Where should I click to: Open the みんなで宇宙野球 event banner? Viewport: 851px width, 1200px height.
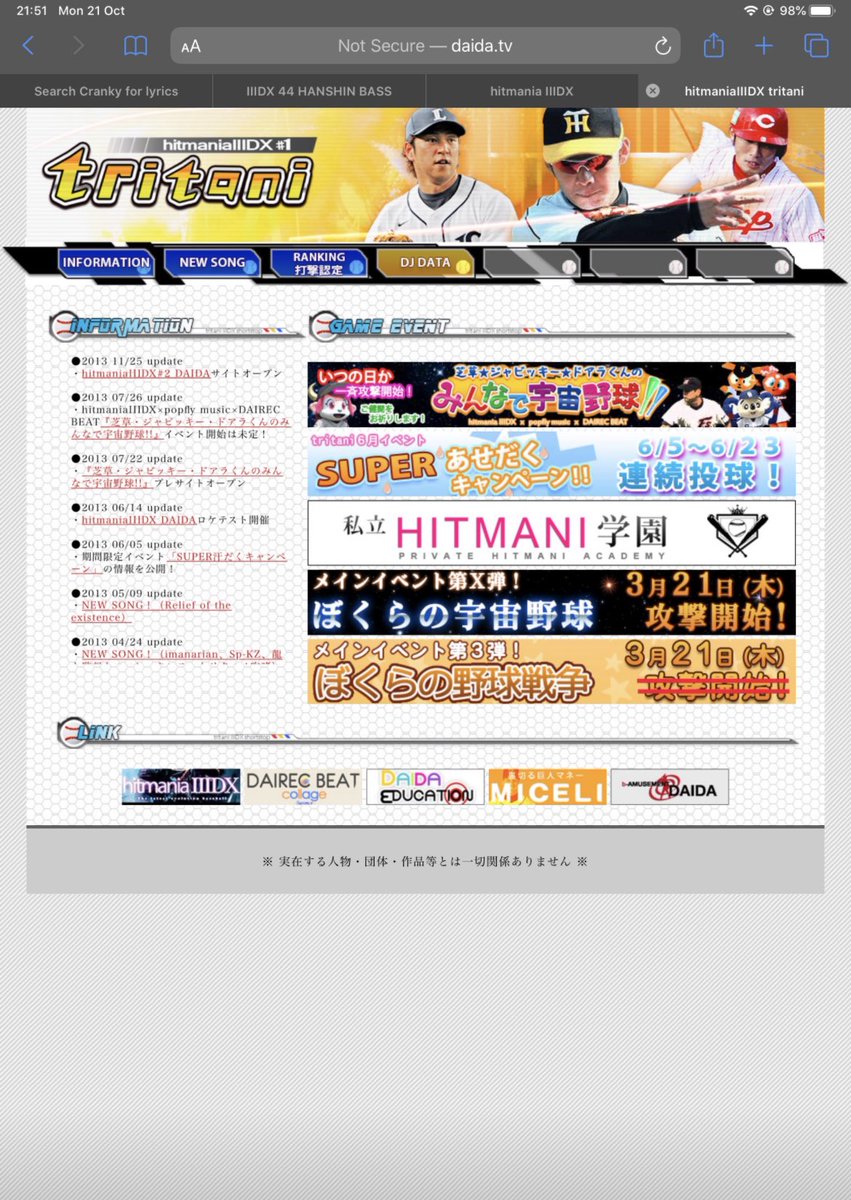pyautogui.click(x=551, y=395)
